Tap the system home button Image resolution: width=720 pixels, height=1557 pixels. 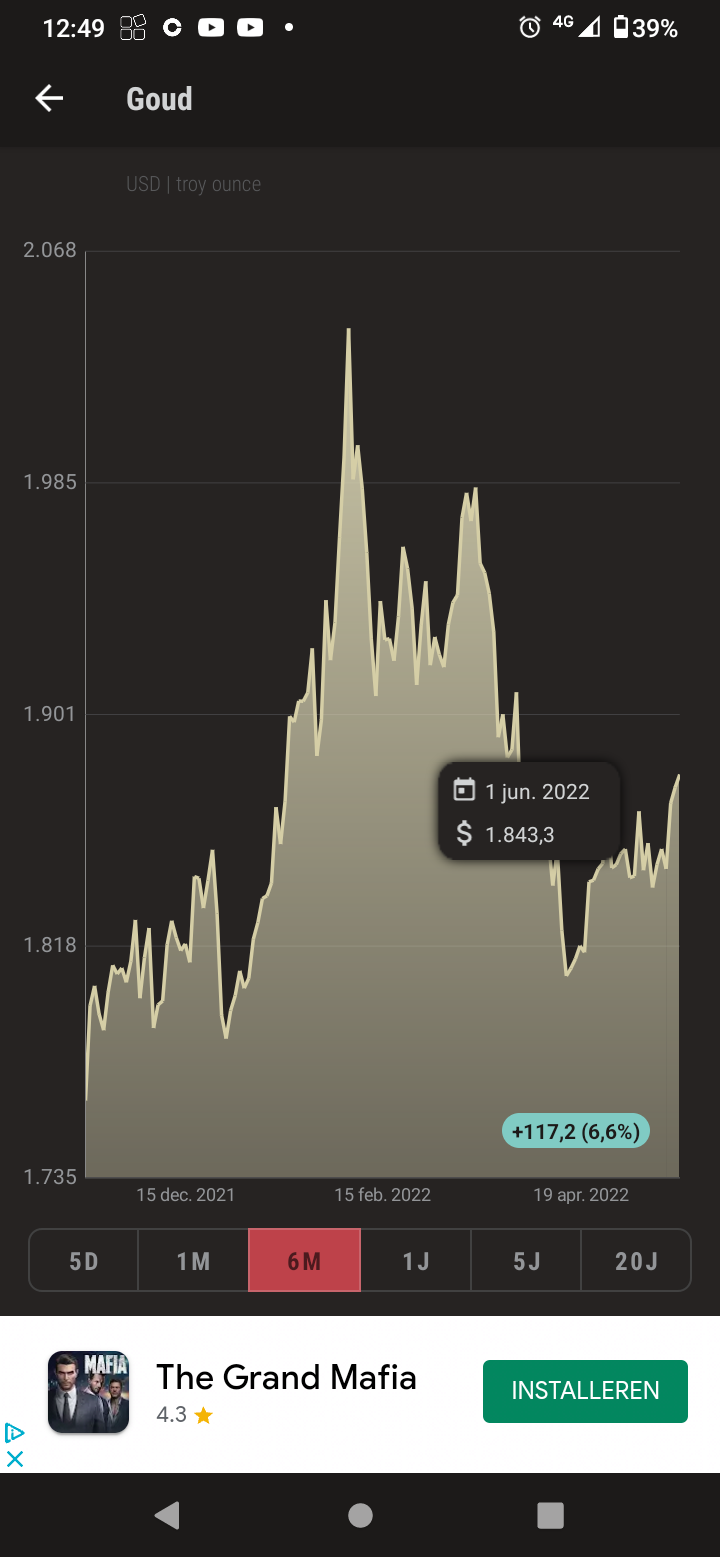pyautogui.click(x=360, y=1515)
